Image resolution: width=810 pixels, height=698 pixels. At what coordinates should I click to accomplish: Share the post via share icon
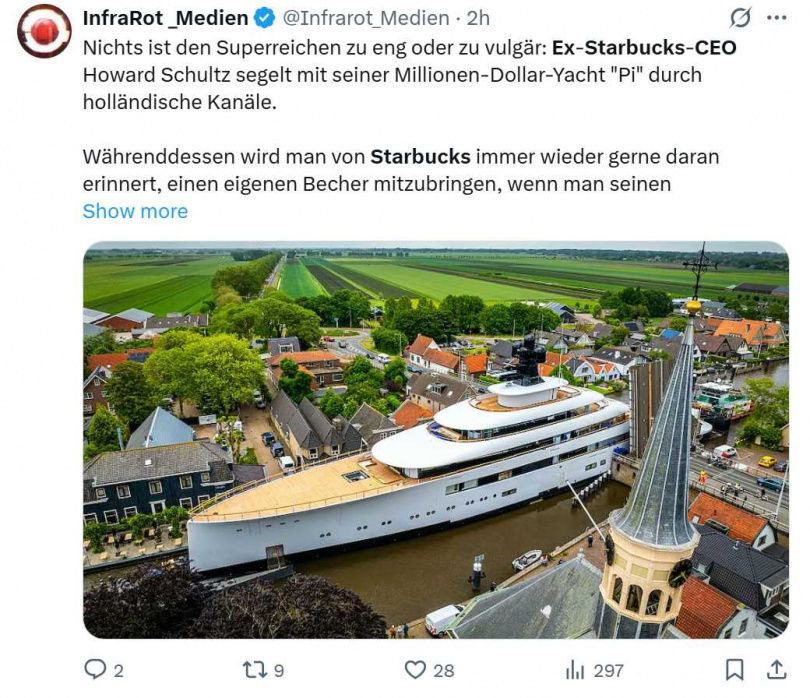[x=776, y=670]
